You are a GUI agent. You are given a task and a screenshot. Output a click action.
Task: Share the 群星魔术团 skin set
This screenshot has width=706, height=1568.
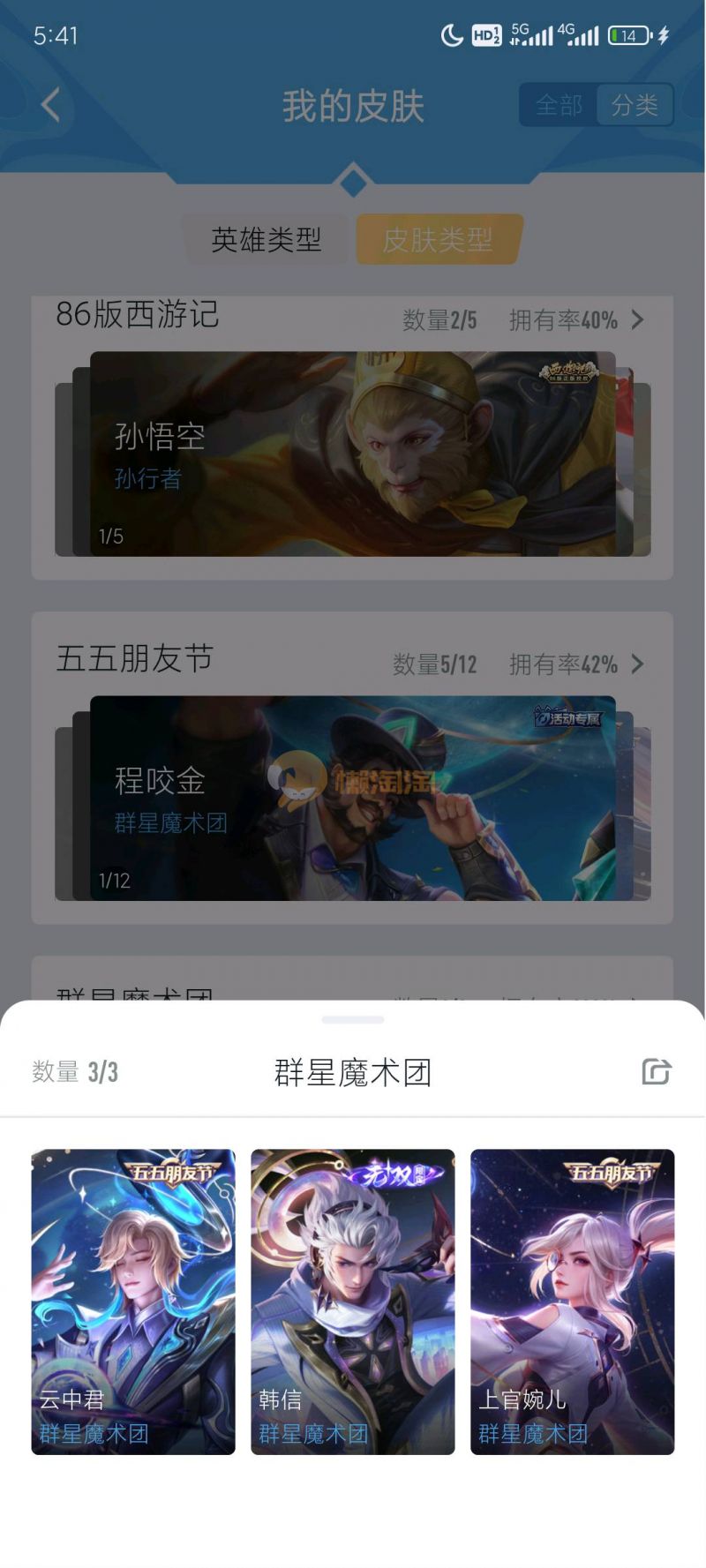656,1071
